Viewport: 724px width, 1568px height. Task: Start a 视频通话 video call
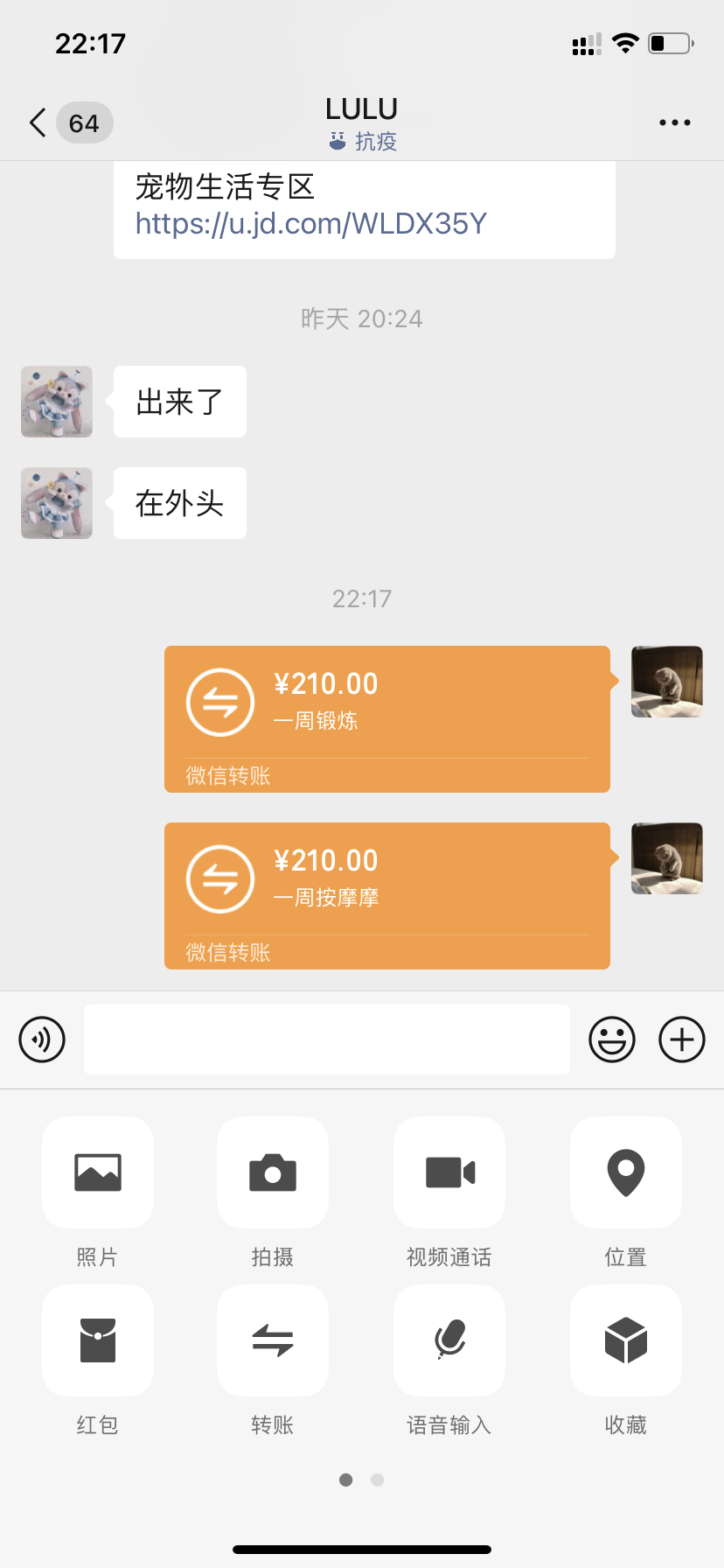(449, 1172)
